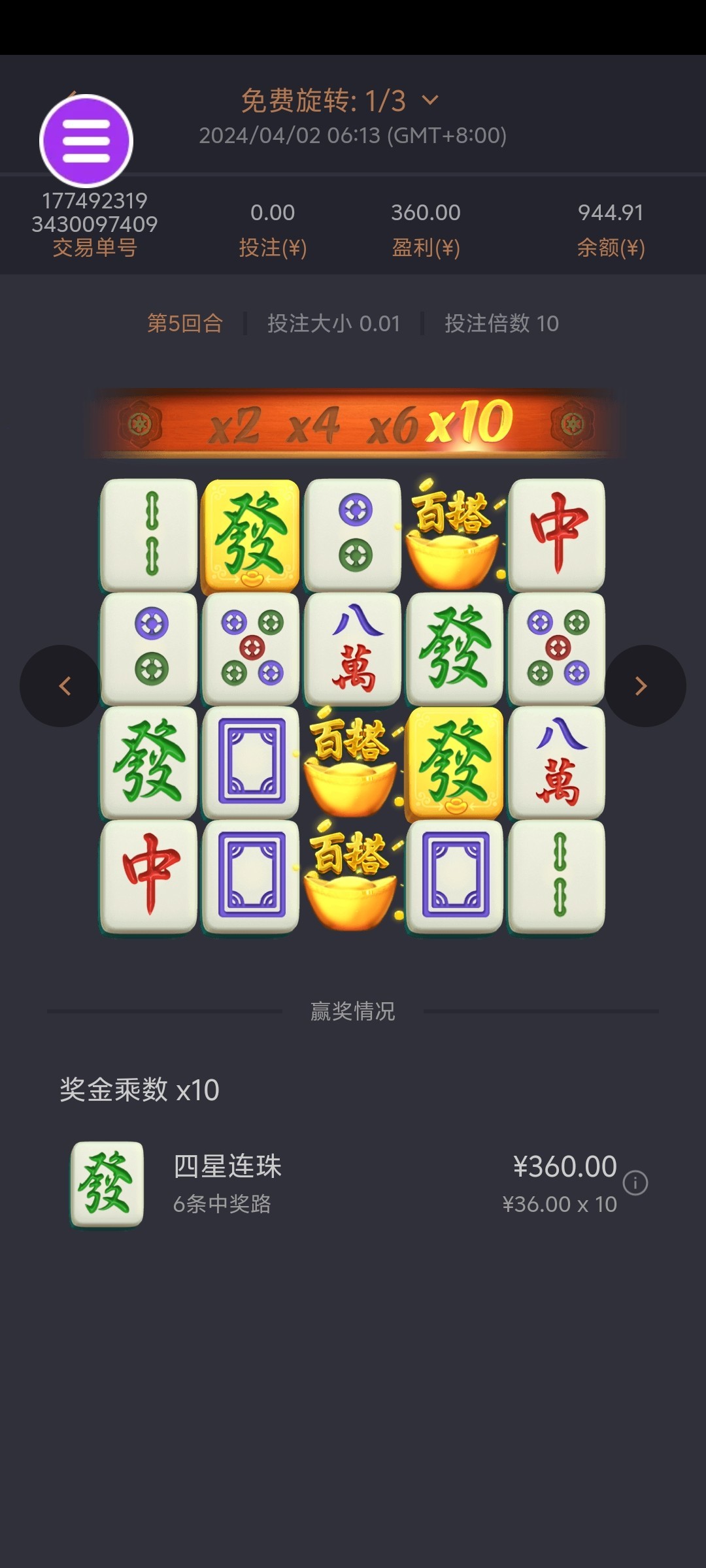Open the purple floating menu button
Screen dimensions: 706x1568
[86, 141]
